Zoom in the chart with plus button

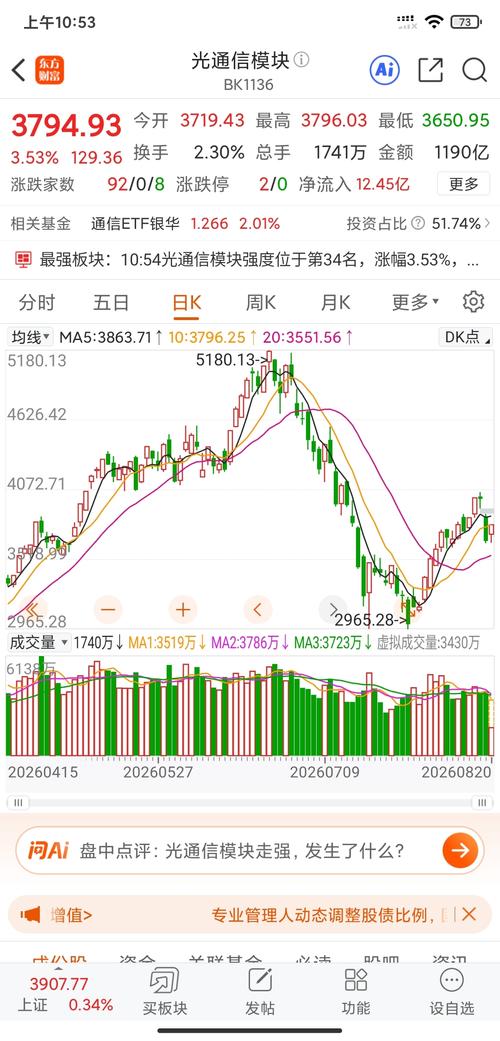183,609
